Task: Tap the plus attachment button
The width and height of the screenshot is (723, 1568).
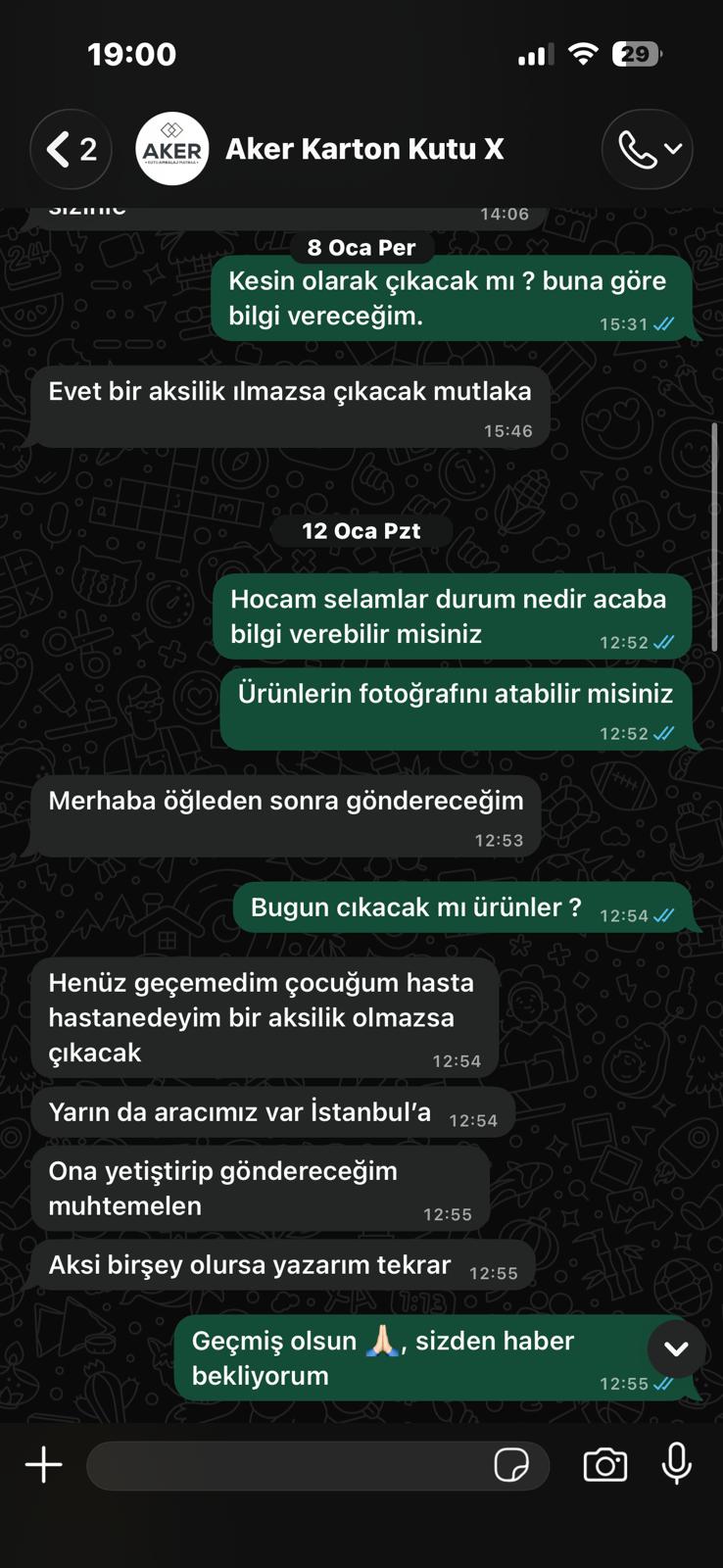Action: click(x=44, y=1465)
